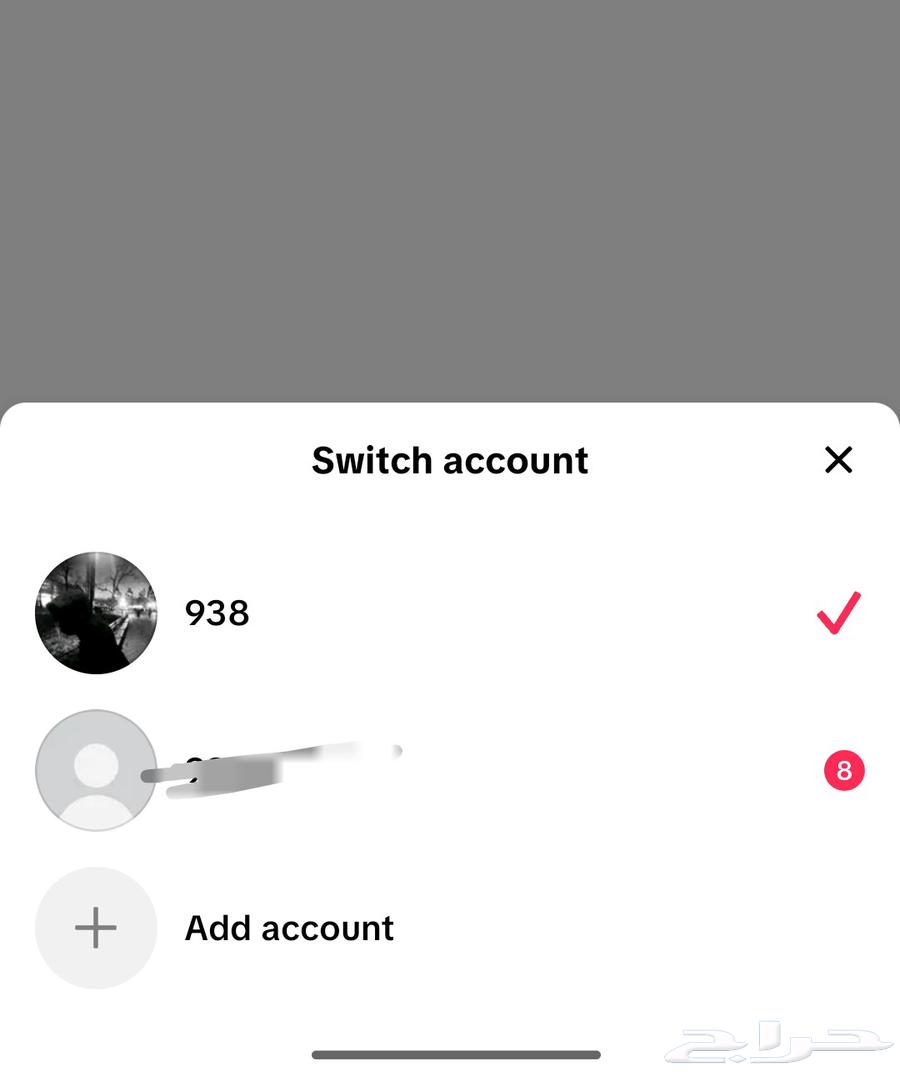
Task: Tap the 938 username text
Action: point(216,613)
